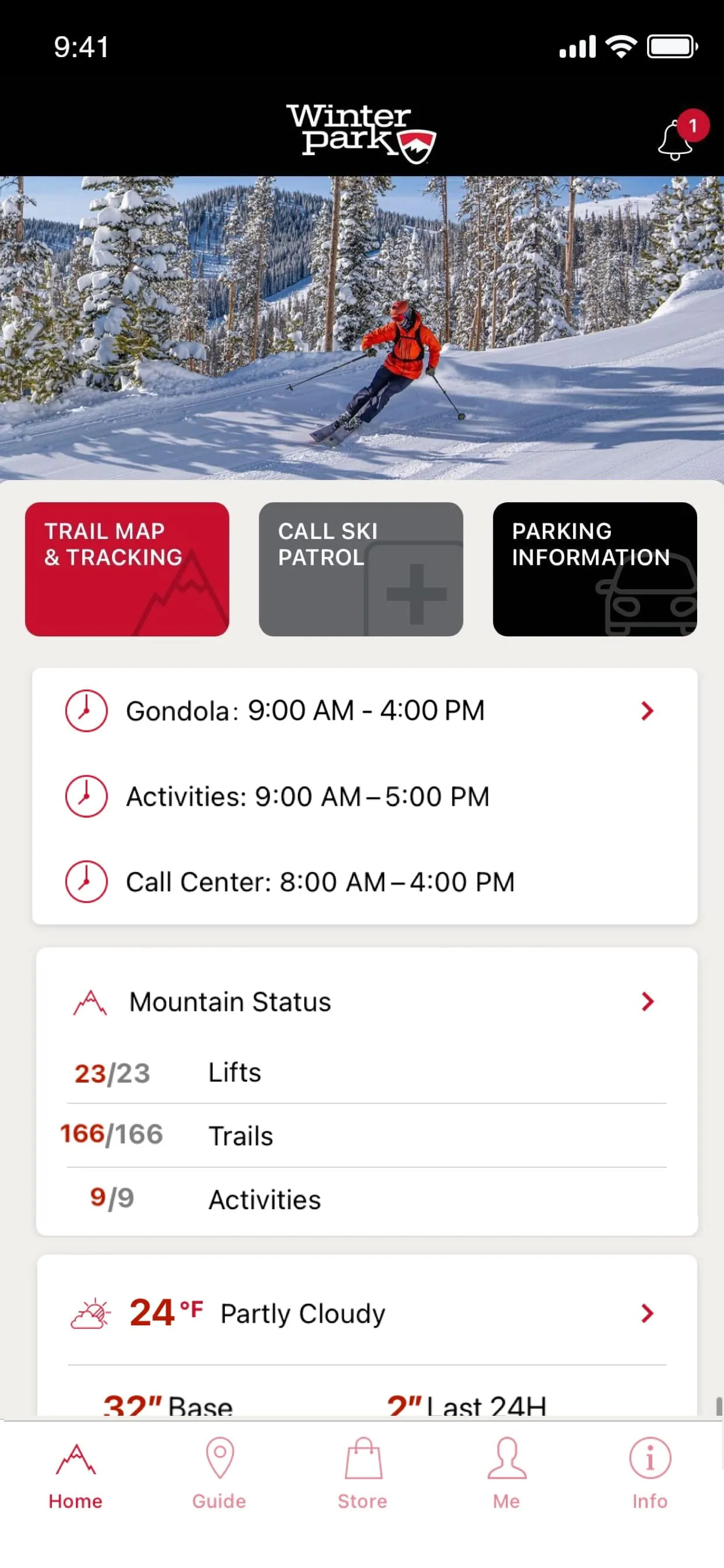Viewport: 724px width, 1568px height.
Task: Open Trail Map & Tracking
Action: [x=127, y=569]
